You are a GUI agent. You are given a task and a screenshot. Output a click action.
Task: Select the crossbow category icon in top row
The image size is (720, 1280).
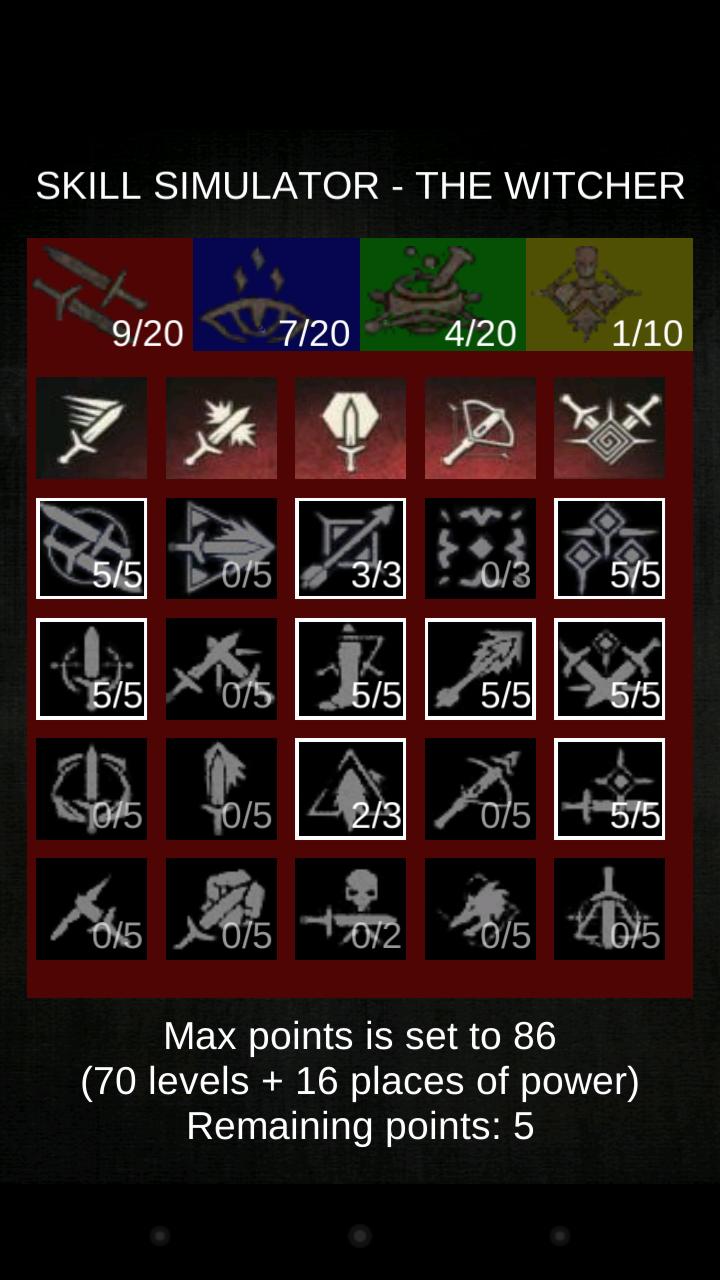pyautogui.click(x=480, y=428)
